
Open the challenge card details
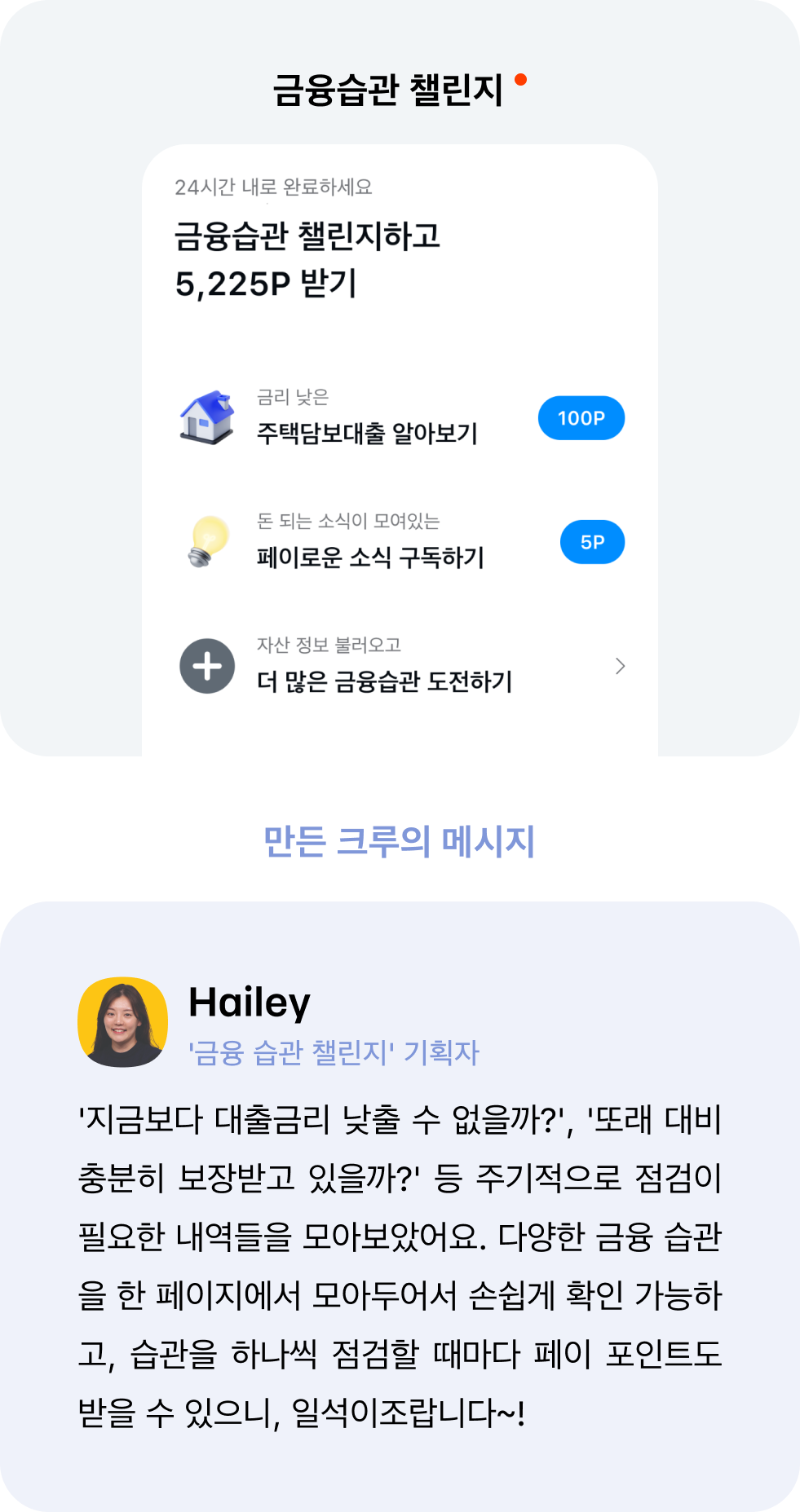click(400, 448)
